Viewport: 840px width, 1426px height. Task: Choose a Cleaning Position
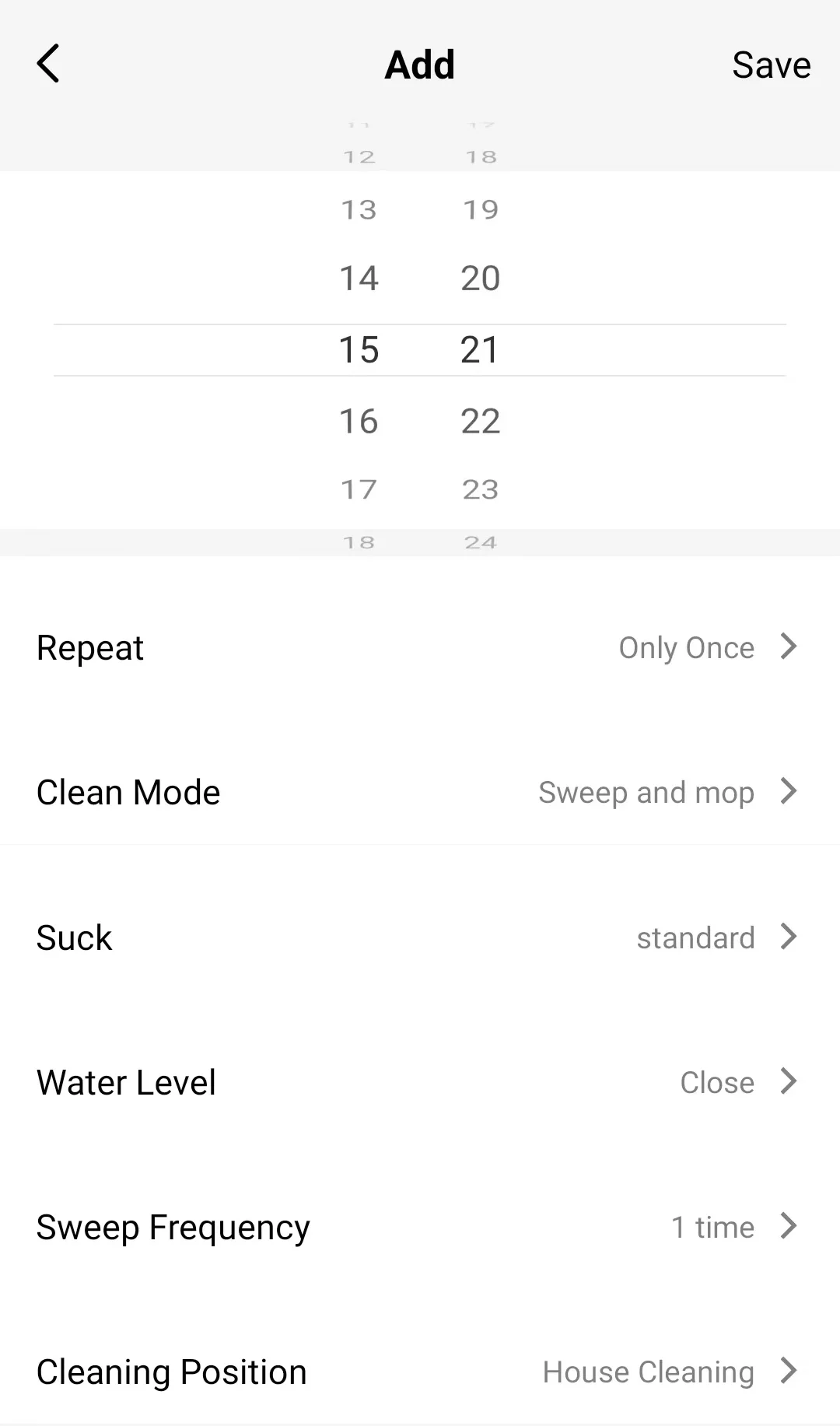point(420,1372)
